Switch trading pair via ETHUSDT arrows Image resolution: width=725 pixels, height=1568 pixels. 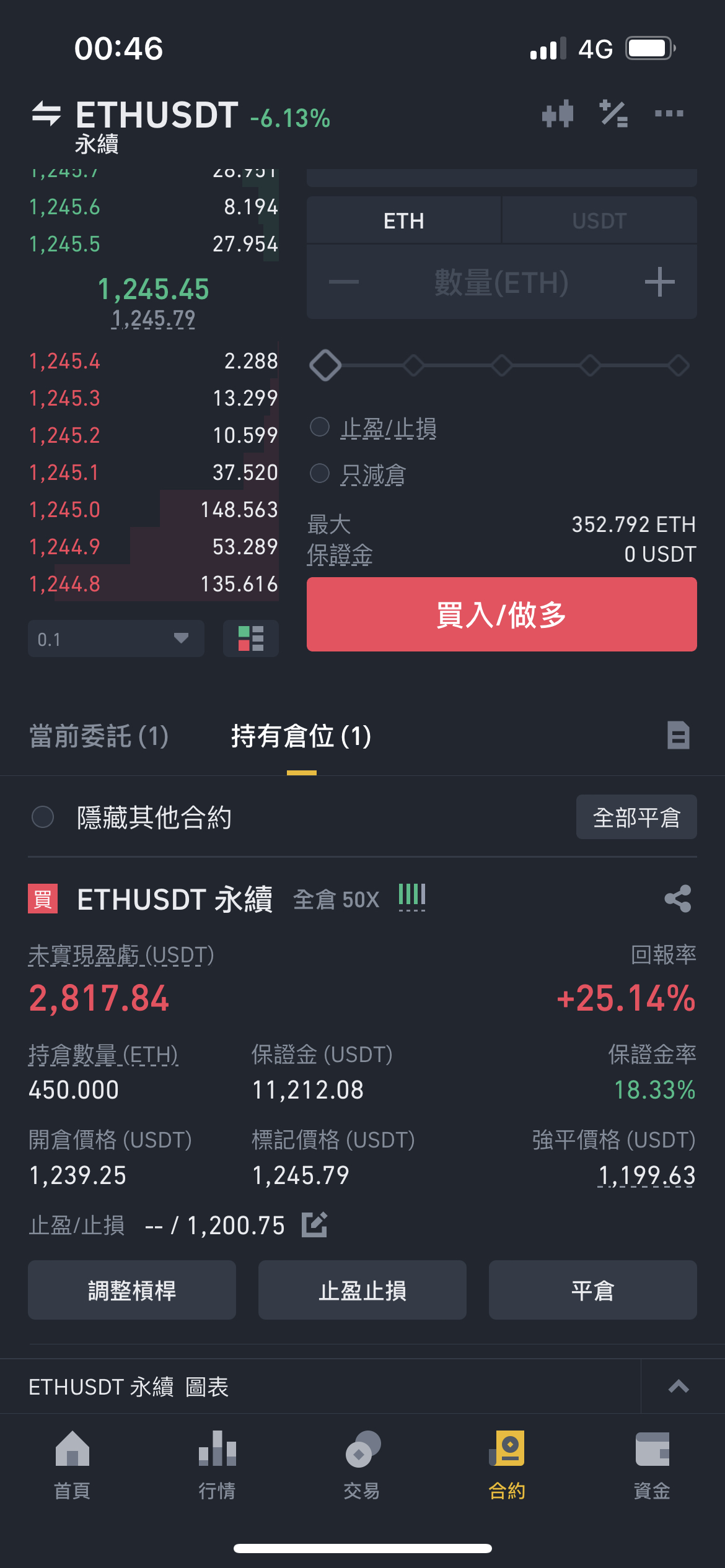click(46, 114)
